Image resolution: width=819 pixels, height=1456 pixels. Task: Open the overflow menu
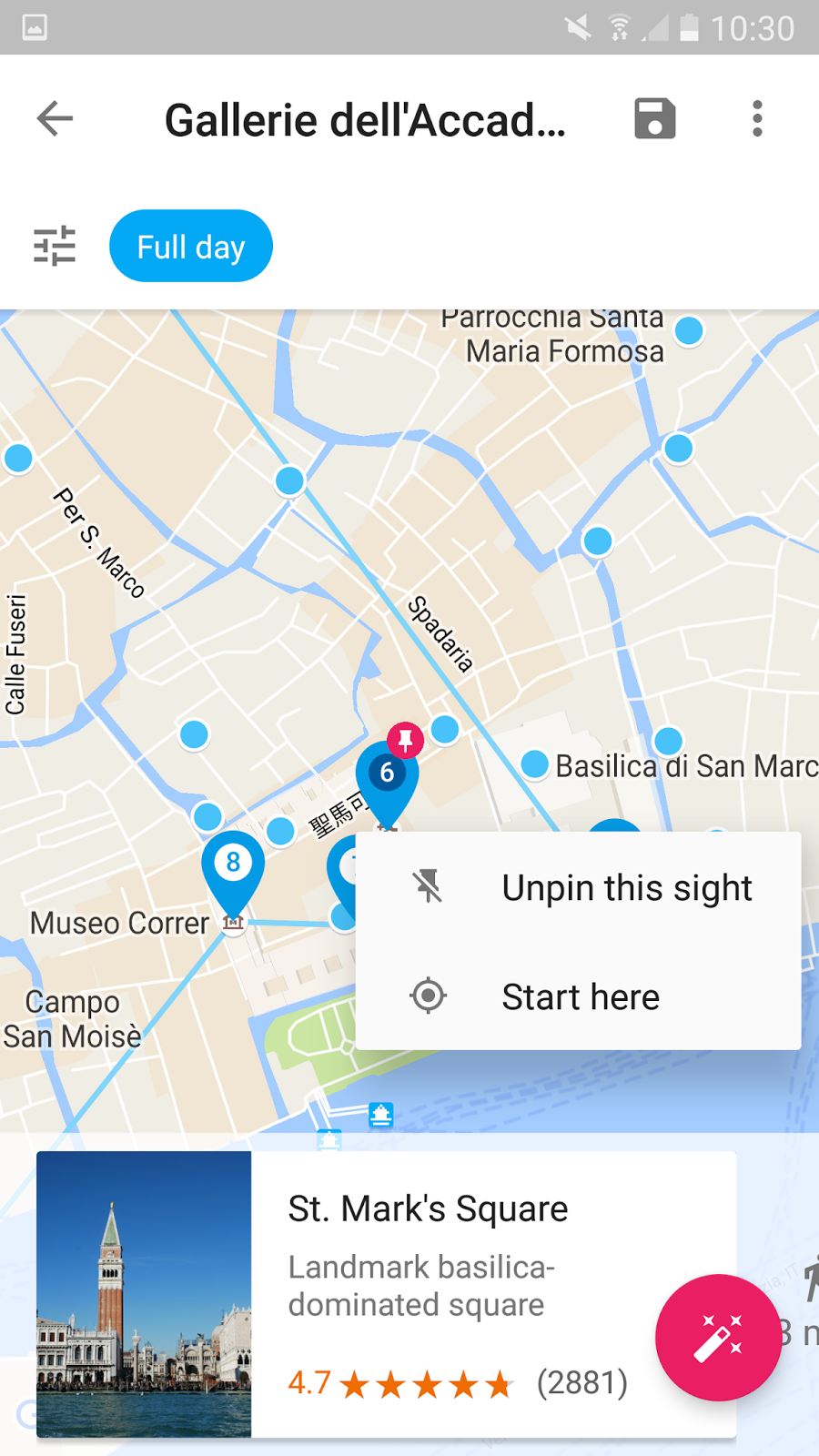pyautogui.click(x=757, y=118)
